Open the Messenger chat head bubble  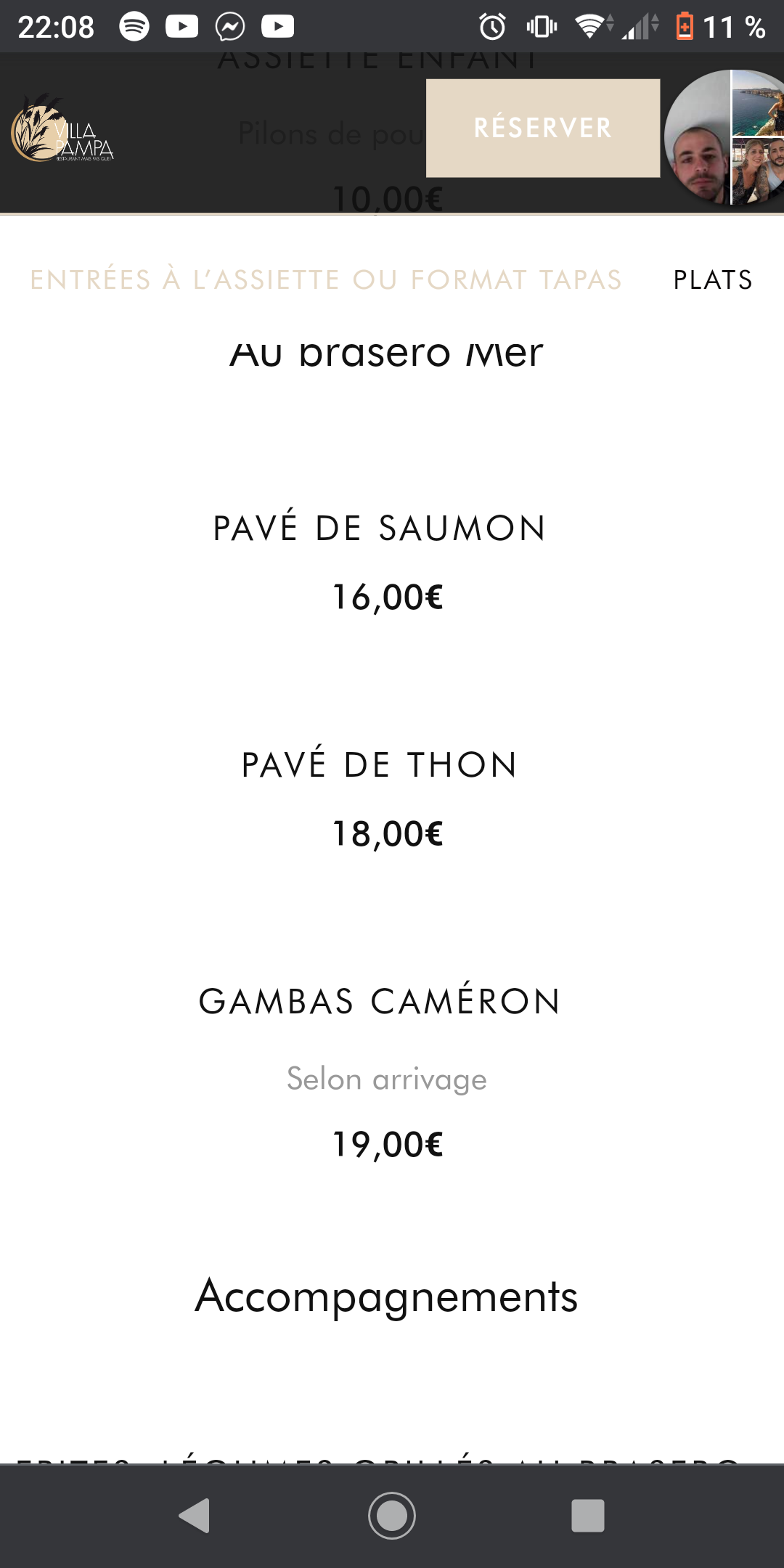tap(723, 136)
